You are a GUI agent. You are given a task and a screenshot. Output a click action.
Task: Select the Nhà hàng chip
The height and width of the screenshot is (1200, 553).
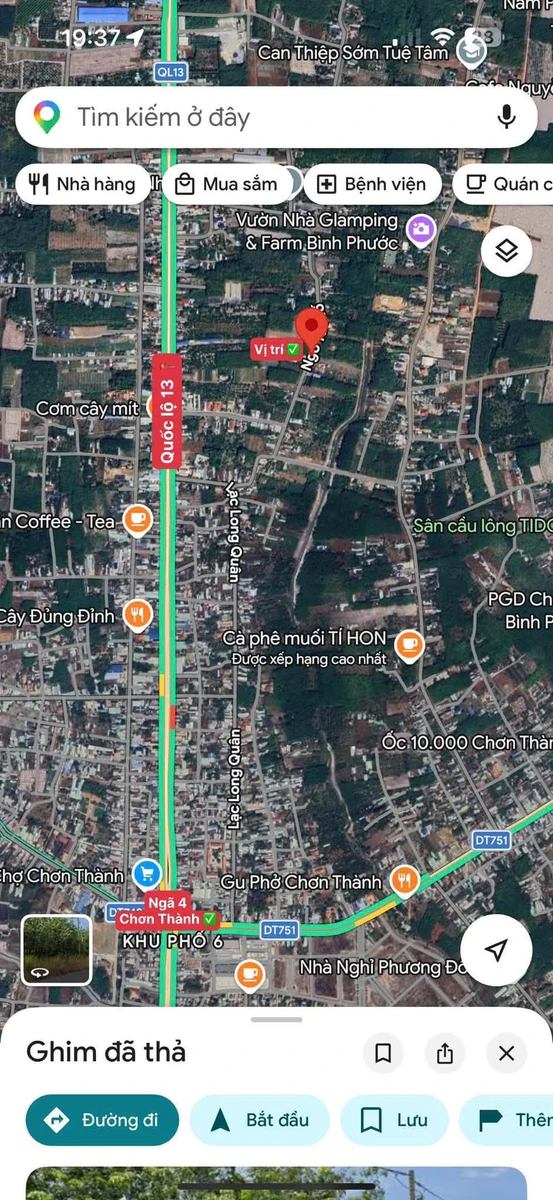click(x=82, y=184)
